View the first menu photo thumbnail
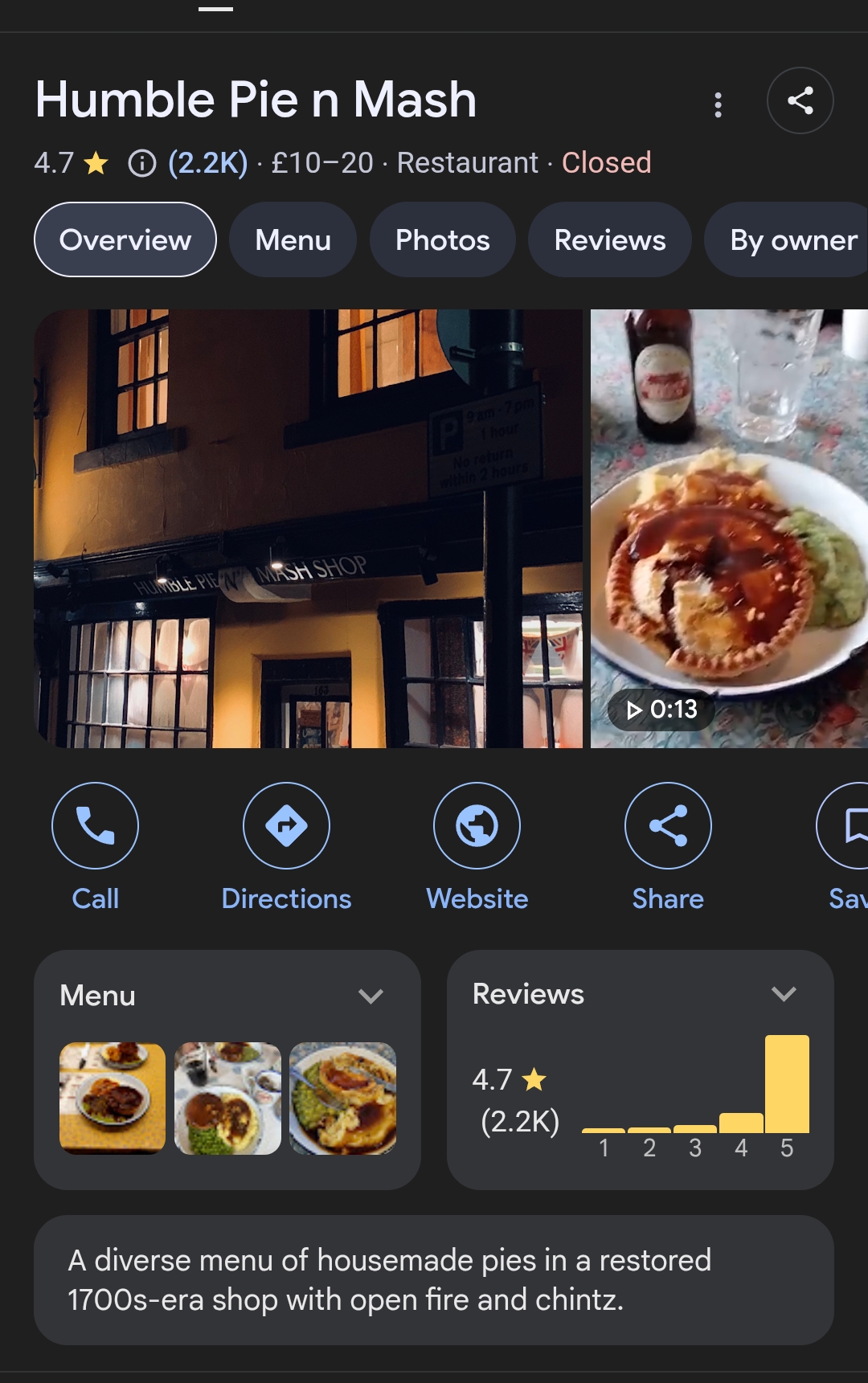 pos(113,1098)
